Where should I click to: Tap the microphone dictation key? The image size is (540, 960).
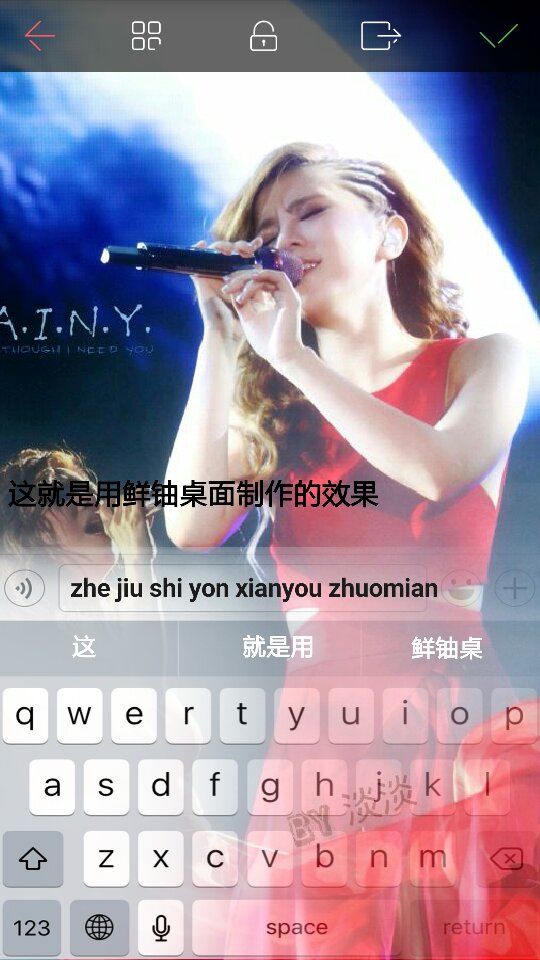tap(161, 928)
